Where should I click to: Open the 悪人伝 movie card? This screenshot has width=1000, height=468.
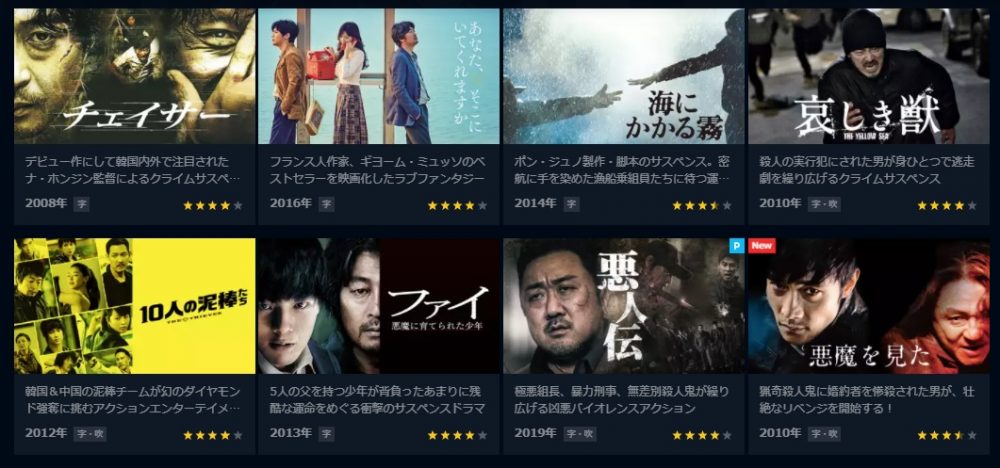(624, 306)
